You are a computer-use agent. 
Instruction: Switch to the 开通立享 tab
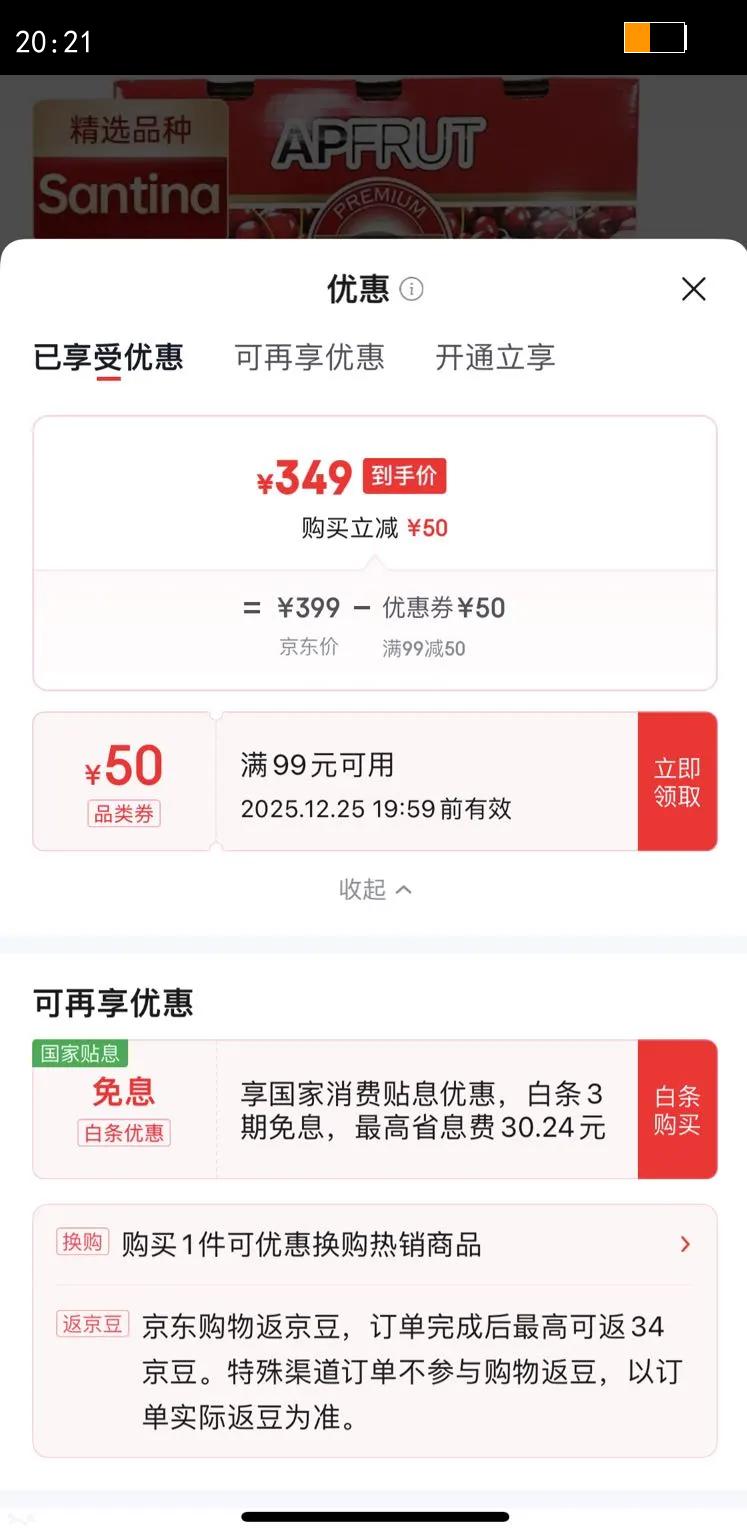click(495, 357)
